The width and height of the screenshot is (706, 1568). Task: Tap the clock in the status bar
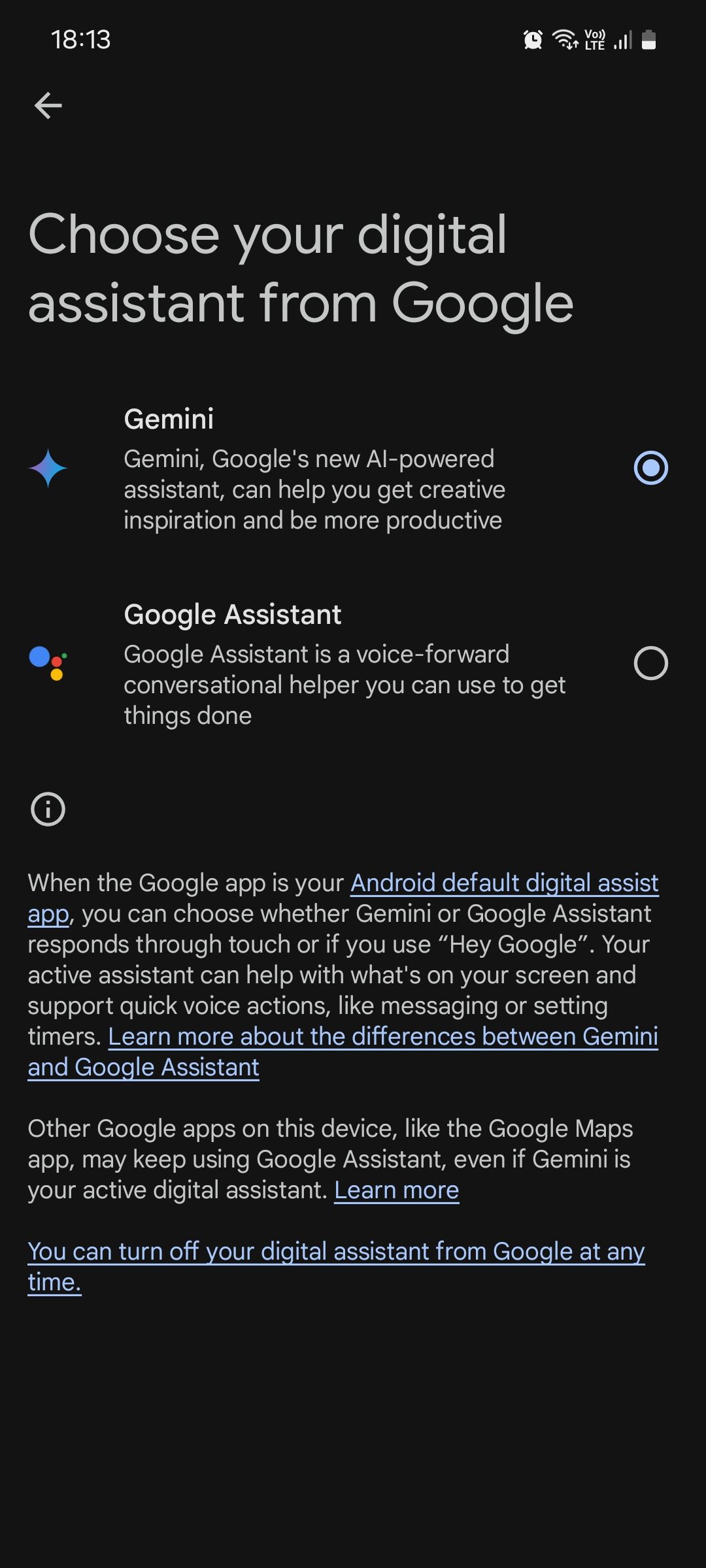[80, 41]
